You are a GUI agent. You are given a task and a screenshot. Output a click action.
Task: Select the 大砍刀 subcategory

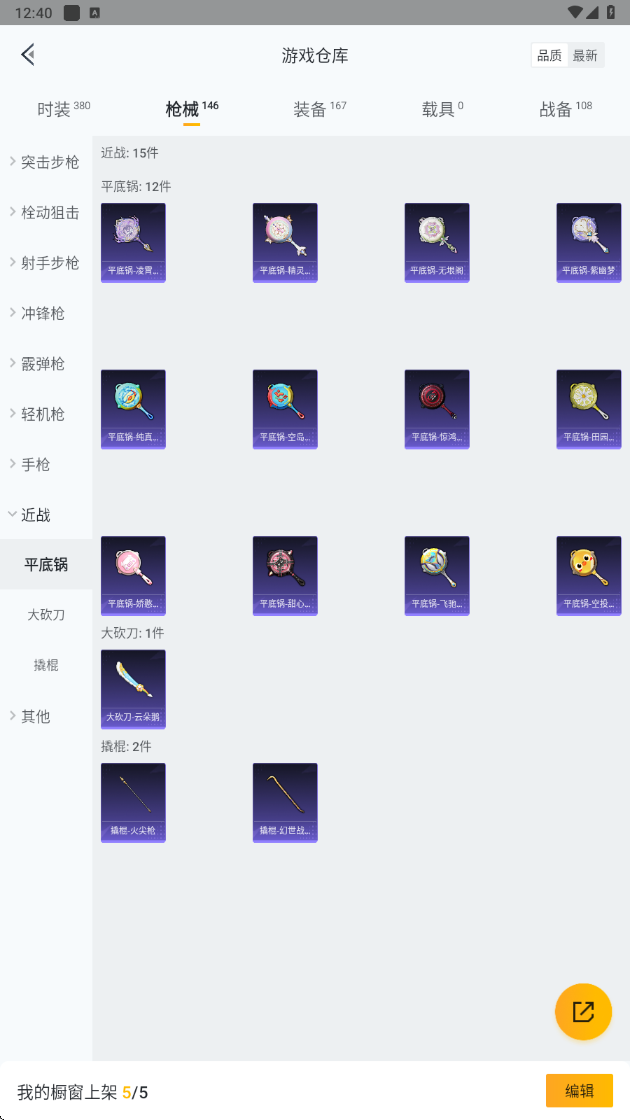tap(46, 615)
